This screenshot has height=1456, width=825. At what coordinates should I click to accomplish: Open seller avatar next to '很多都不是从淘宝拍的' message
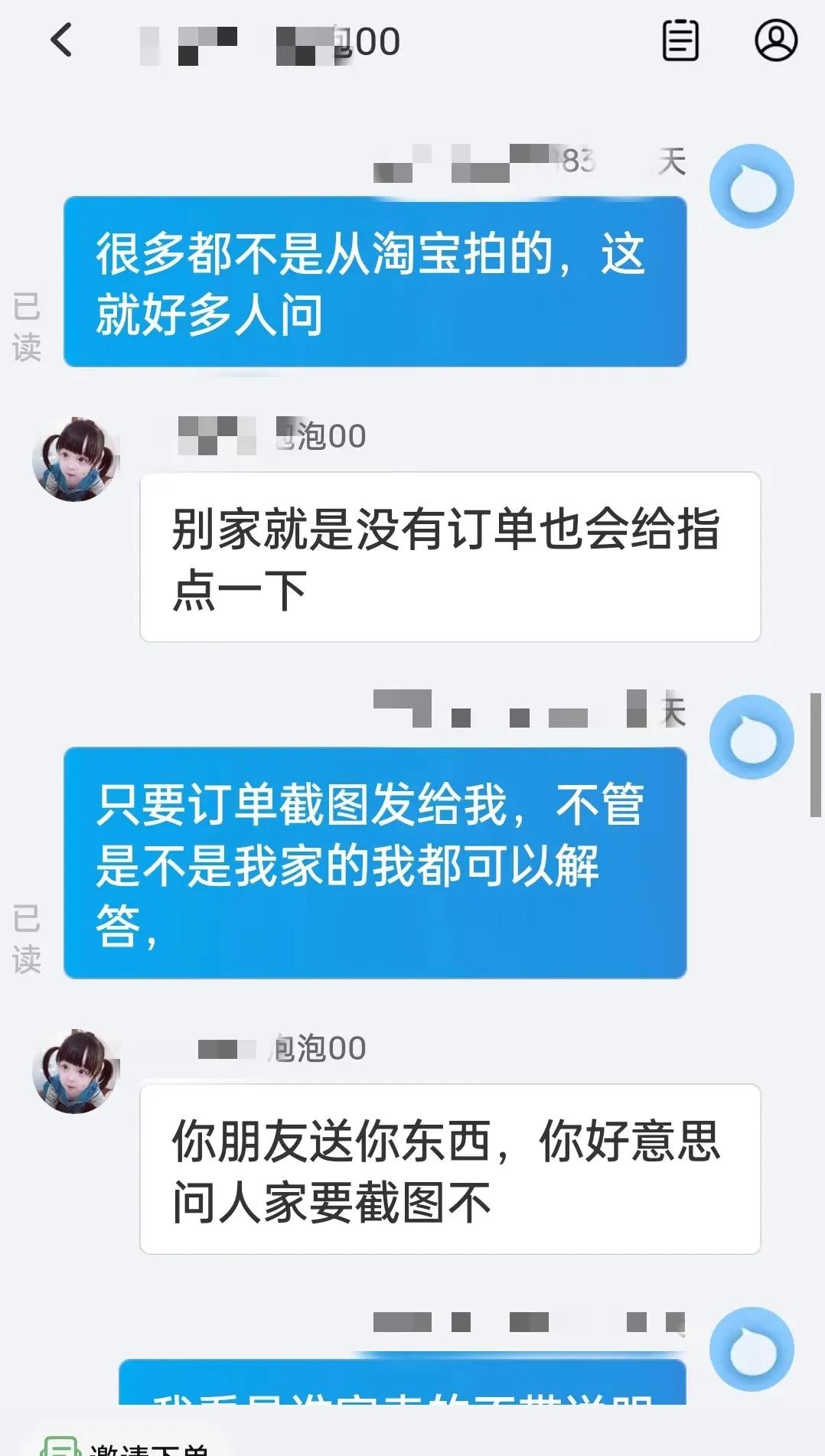click(x=752, y=187)
